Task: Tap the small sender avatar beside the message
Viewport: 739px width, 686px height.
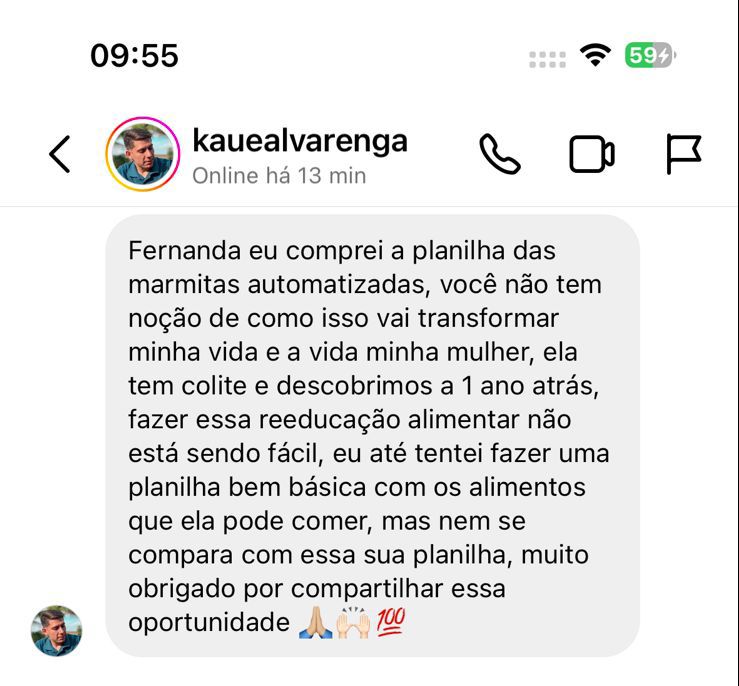Action: pos(56,630)
